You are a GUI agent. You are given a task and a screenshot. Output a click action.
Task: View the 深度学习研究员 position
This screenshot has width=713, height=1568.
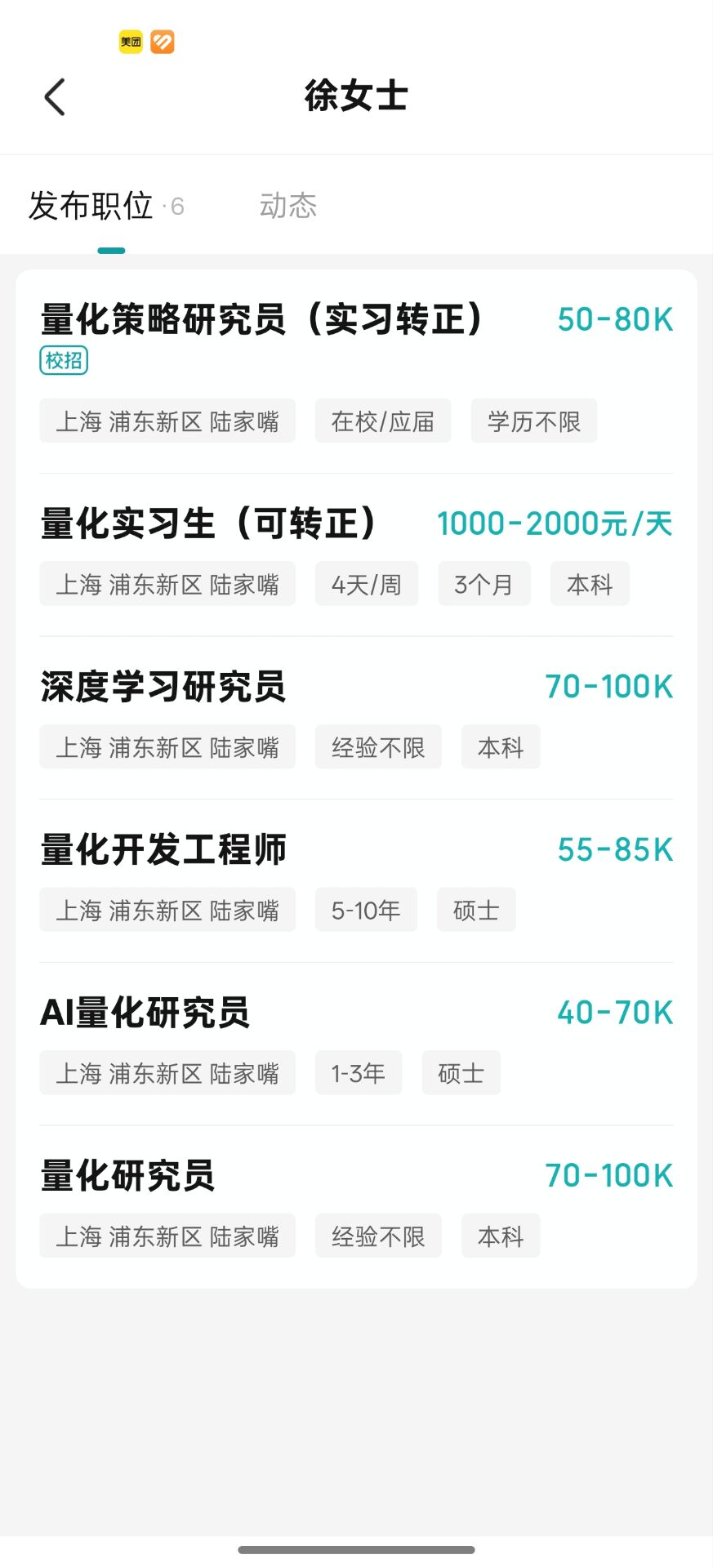163,687
